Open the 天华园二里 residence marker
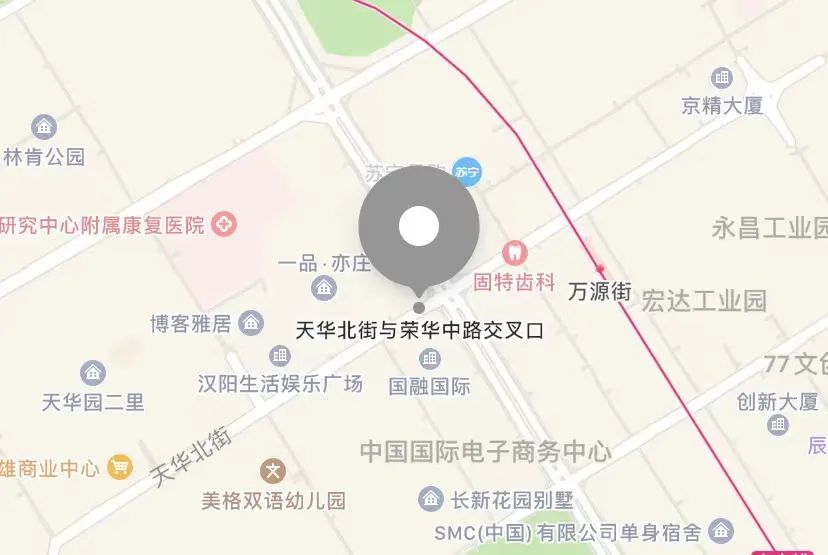The image size is (828, 555). tap(93, 374)
